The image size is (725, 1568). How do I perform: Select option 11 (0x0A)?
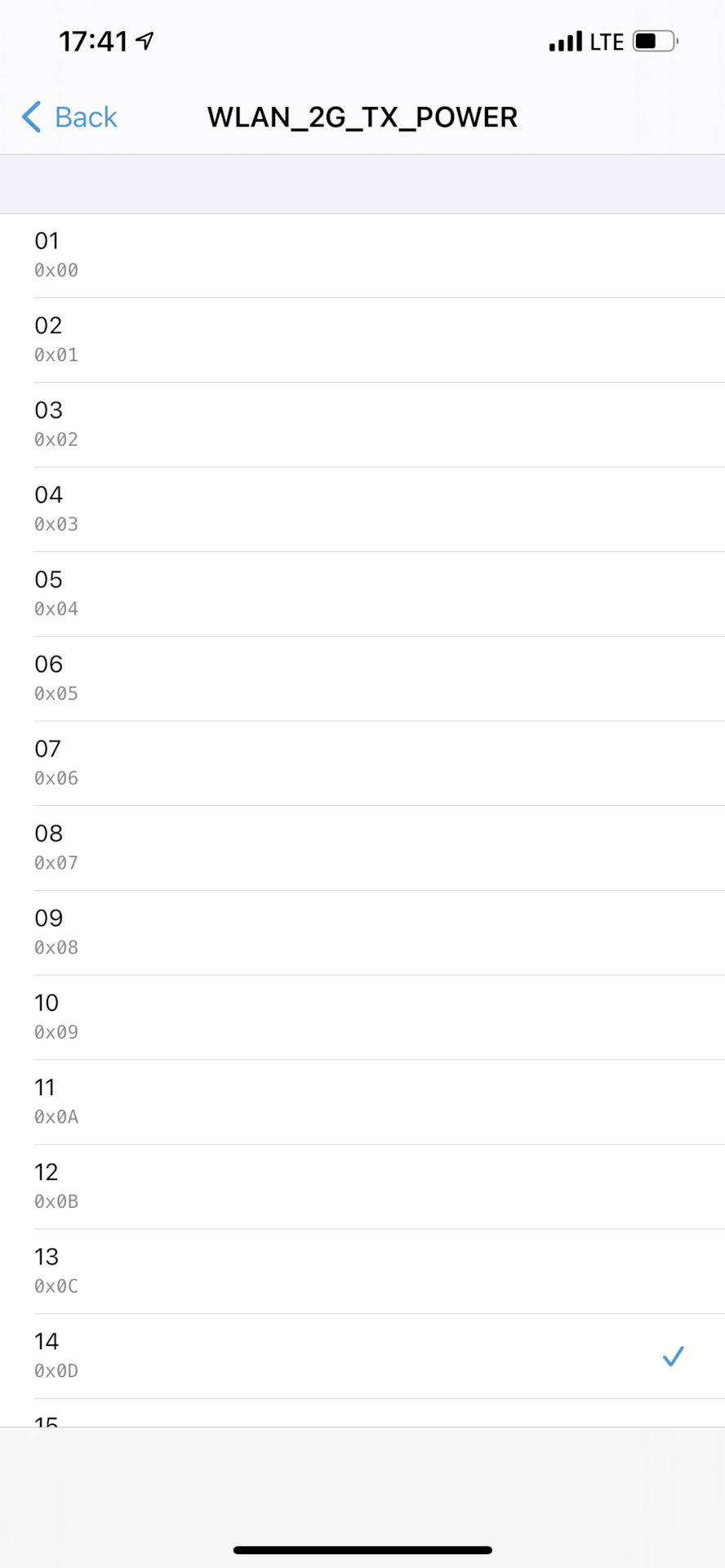362,1102
